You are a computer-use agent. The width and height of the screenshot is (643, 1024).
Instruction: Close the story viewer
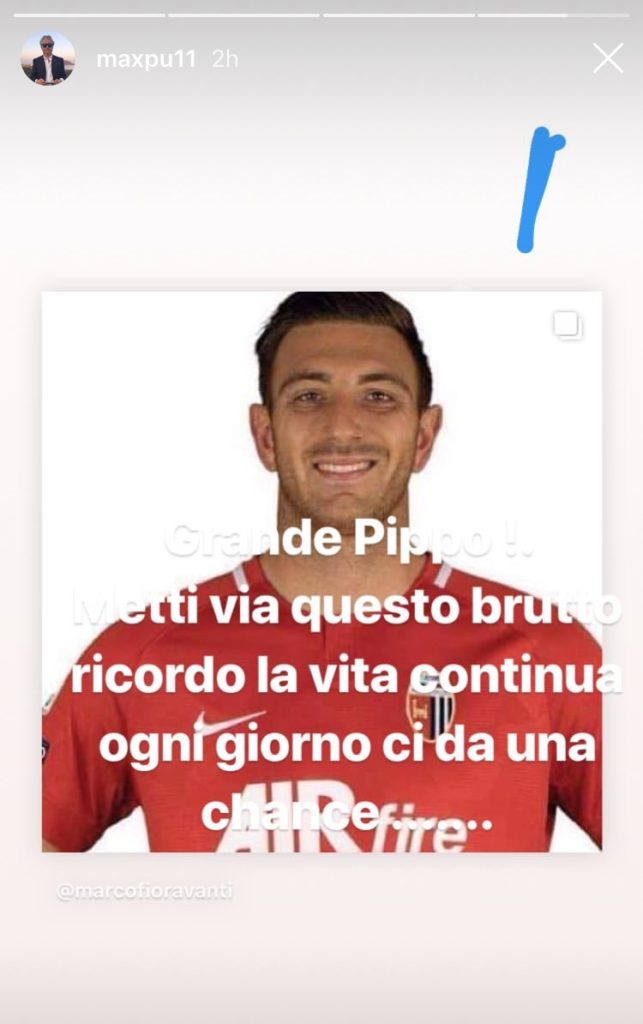click(x=608, y=58)
